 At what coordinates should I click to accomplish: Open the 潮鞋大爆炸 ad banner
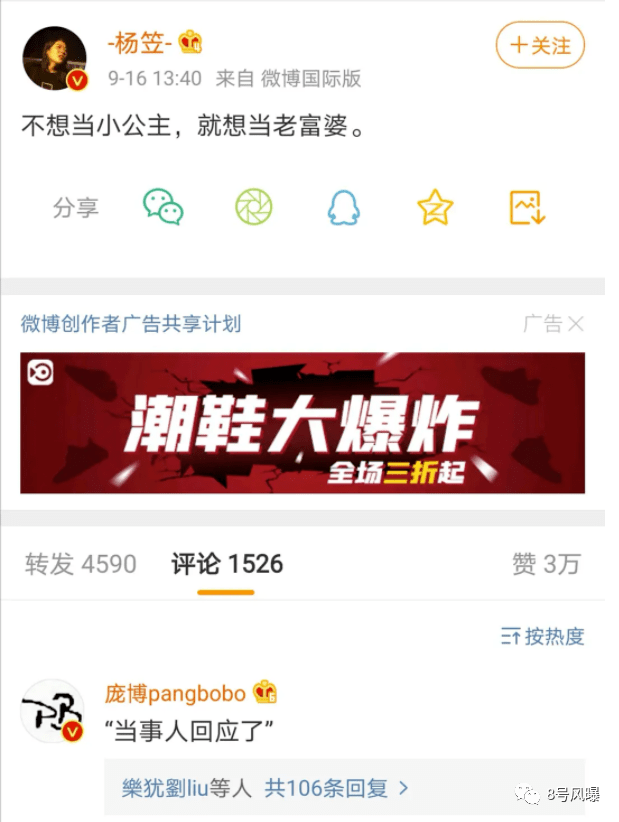coord(302,422)
